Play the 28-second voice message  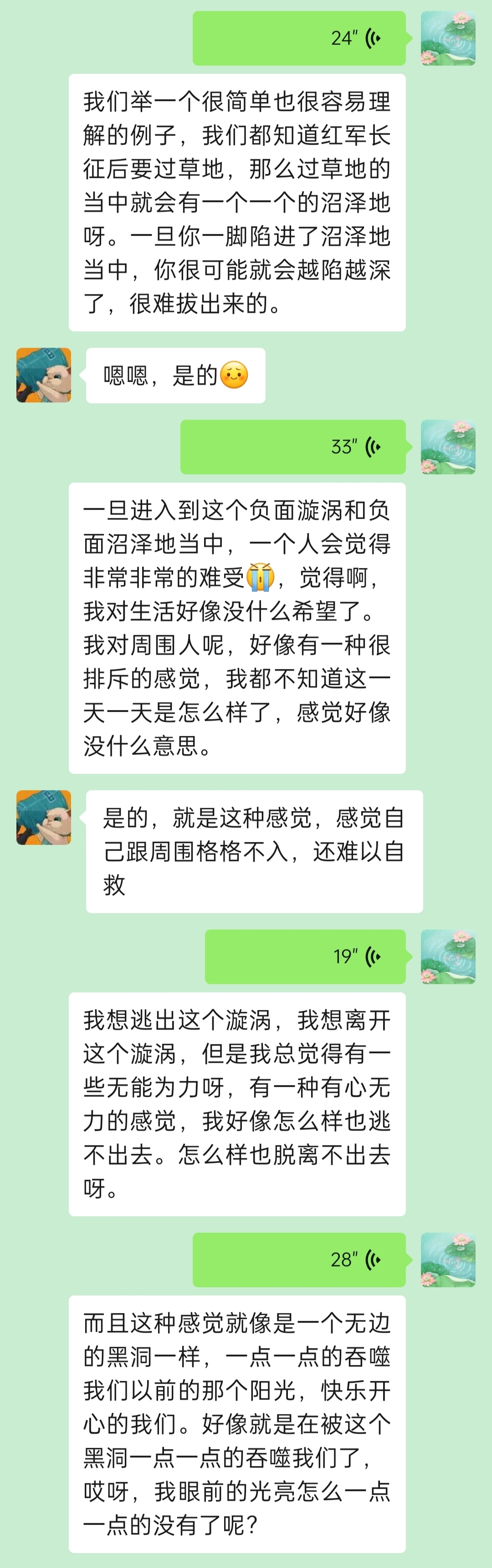click(299, 1259)
